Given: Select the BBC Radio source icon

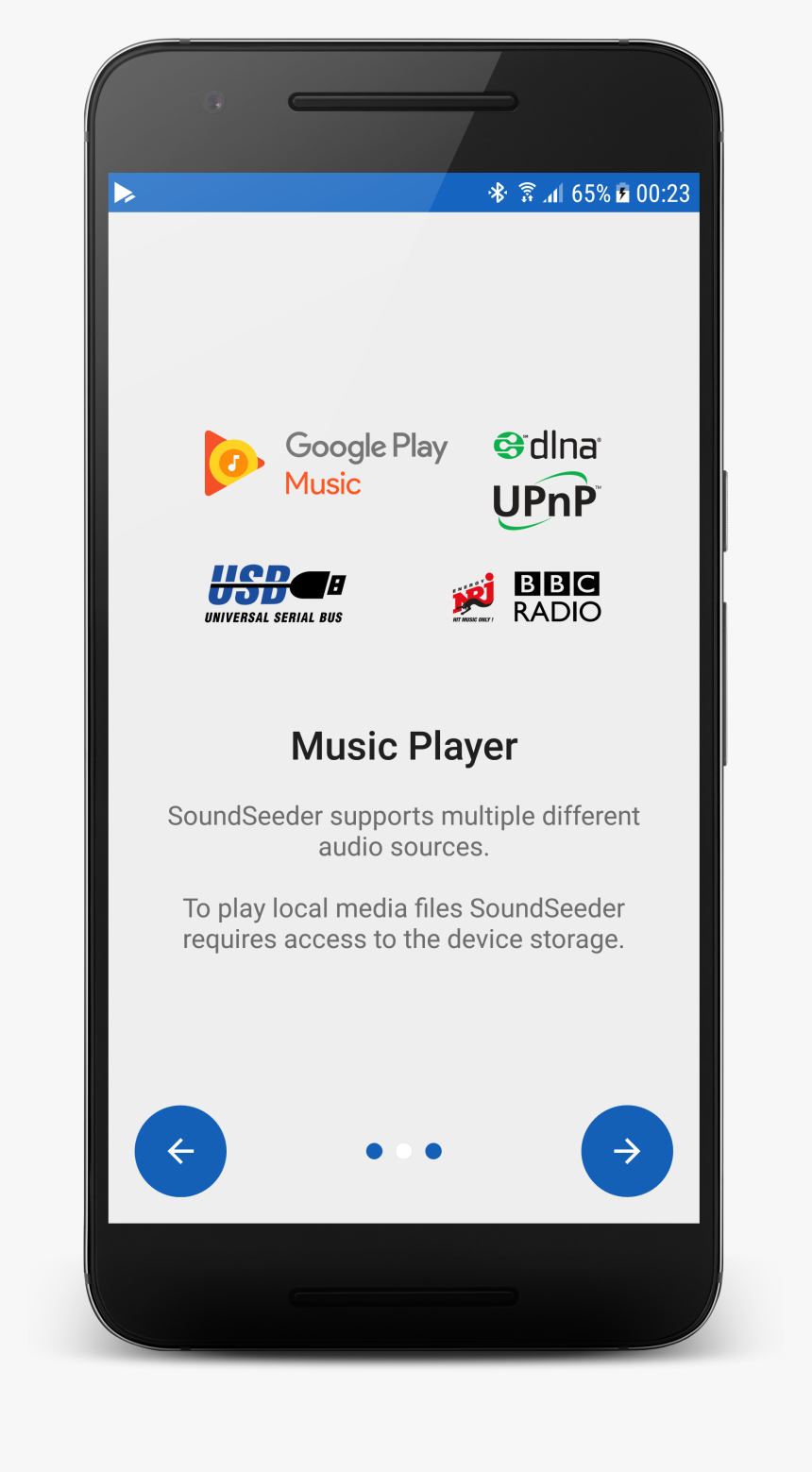Looking at the screenshot, I should point(556,596).
